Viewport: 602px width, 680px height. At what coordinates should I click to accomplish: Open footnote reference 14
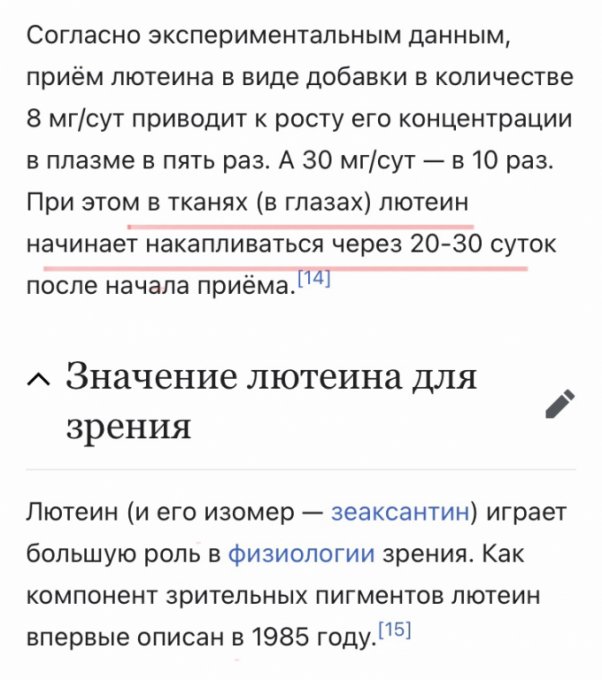[314, 280]
